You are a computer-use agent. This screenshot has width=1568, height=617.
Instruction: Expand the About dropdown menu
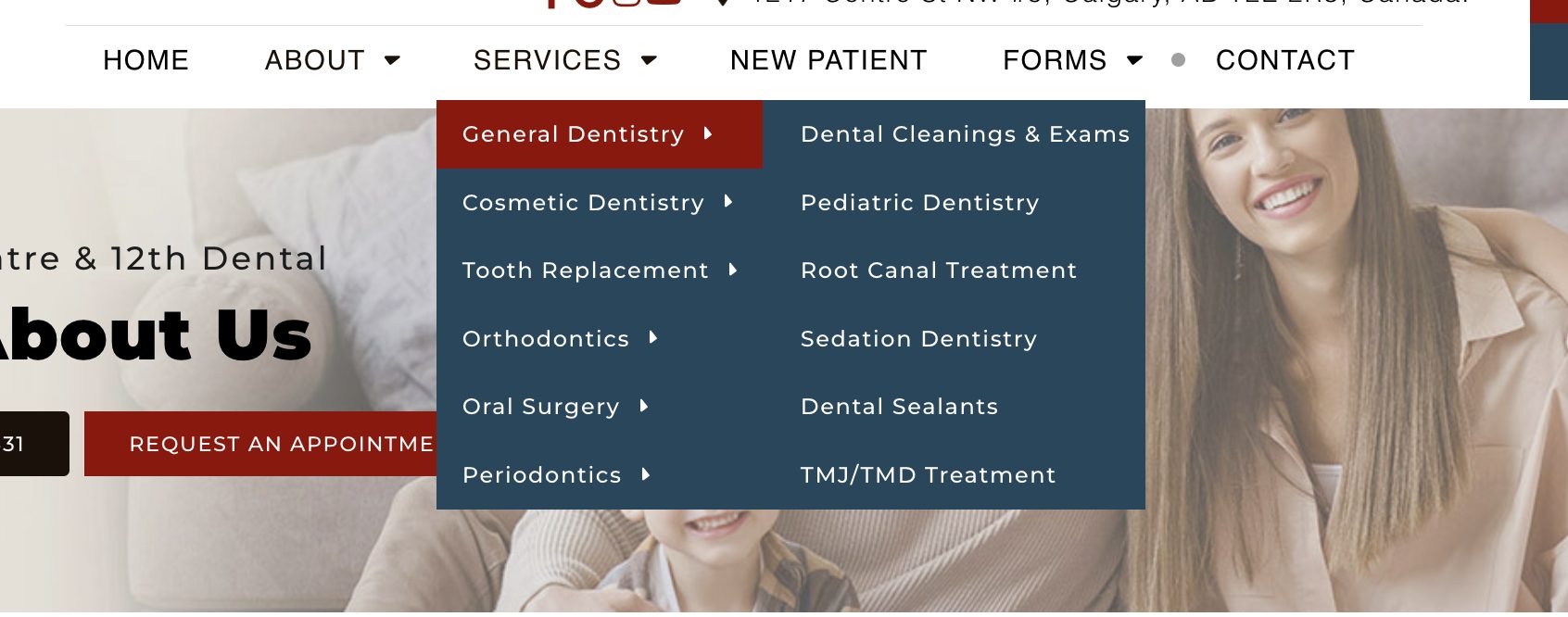(332, 60)
